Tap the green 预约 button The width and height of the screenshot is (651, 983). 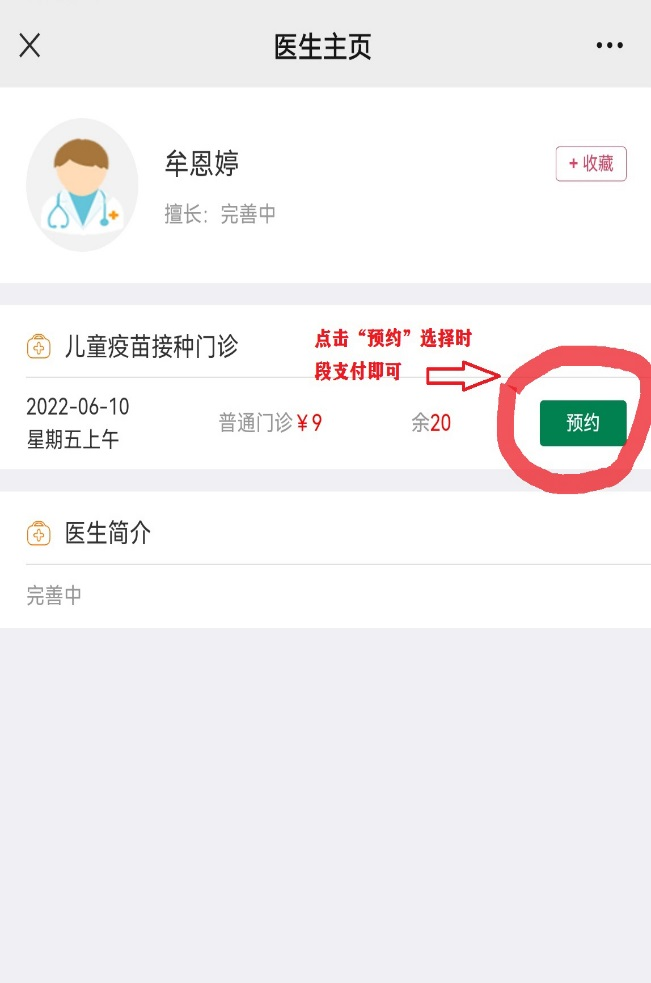(x=583, y=423)
